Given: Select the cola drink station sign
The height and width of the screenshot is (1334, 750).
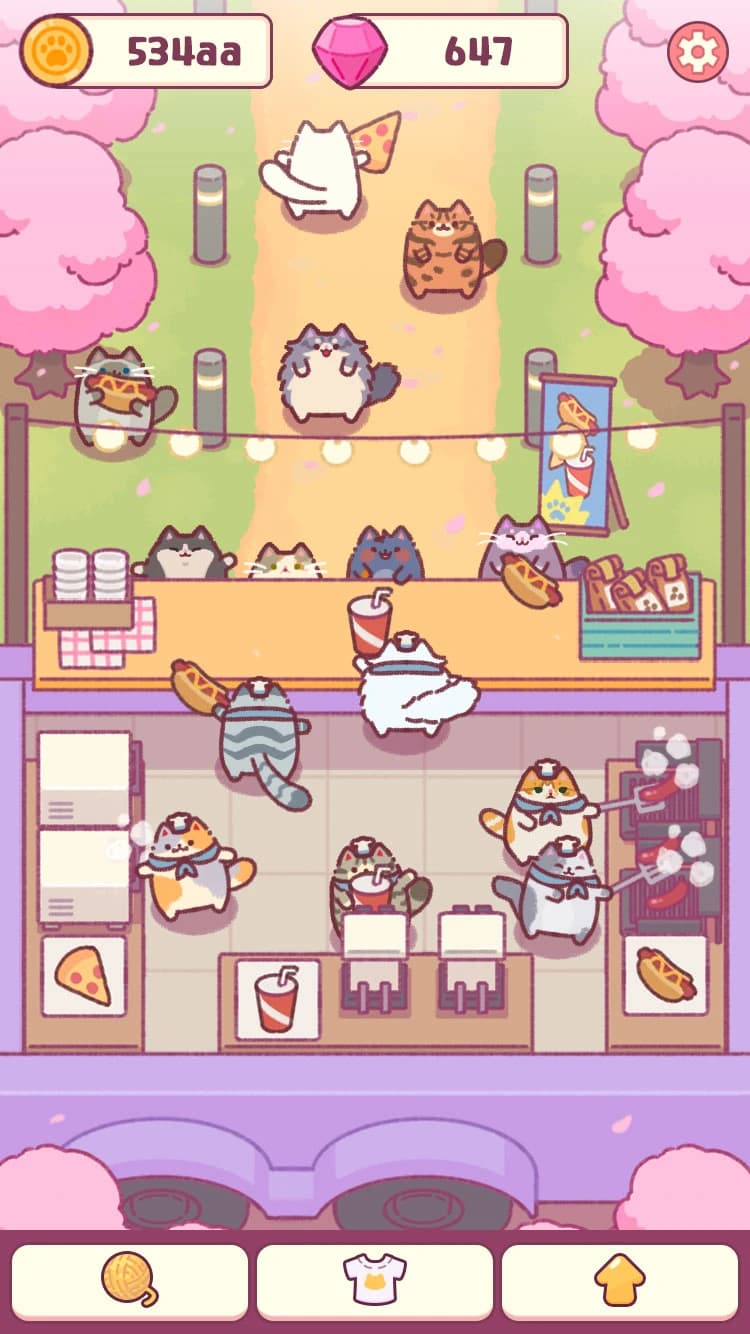Looking at the screenshot, I should tap(275, 986).
